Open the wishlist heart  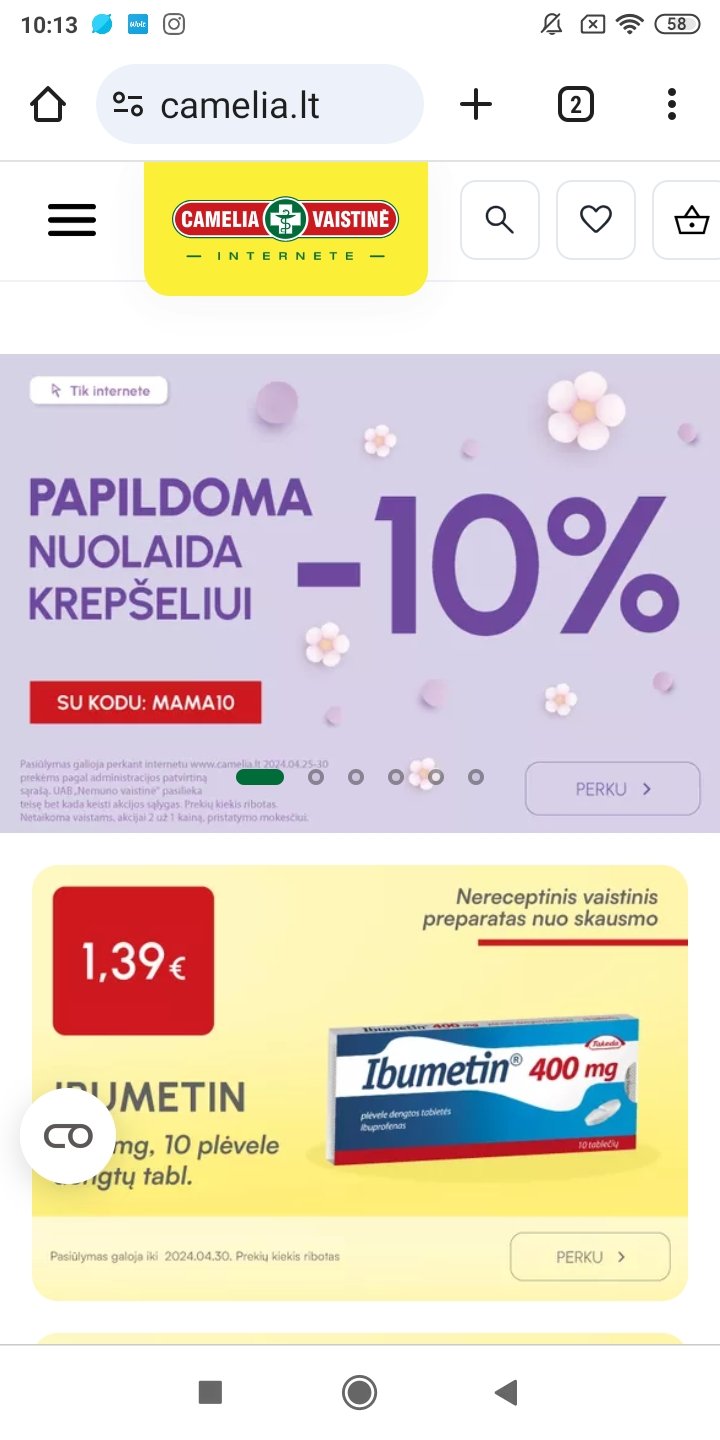coord(595,220)
